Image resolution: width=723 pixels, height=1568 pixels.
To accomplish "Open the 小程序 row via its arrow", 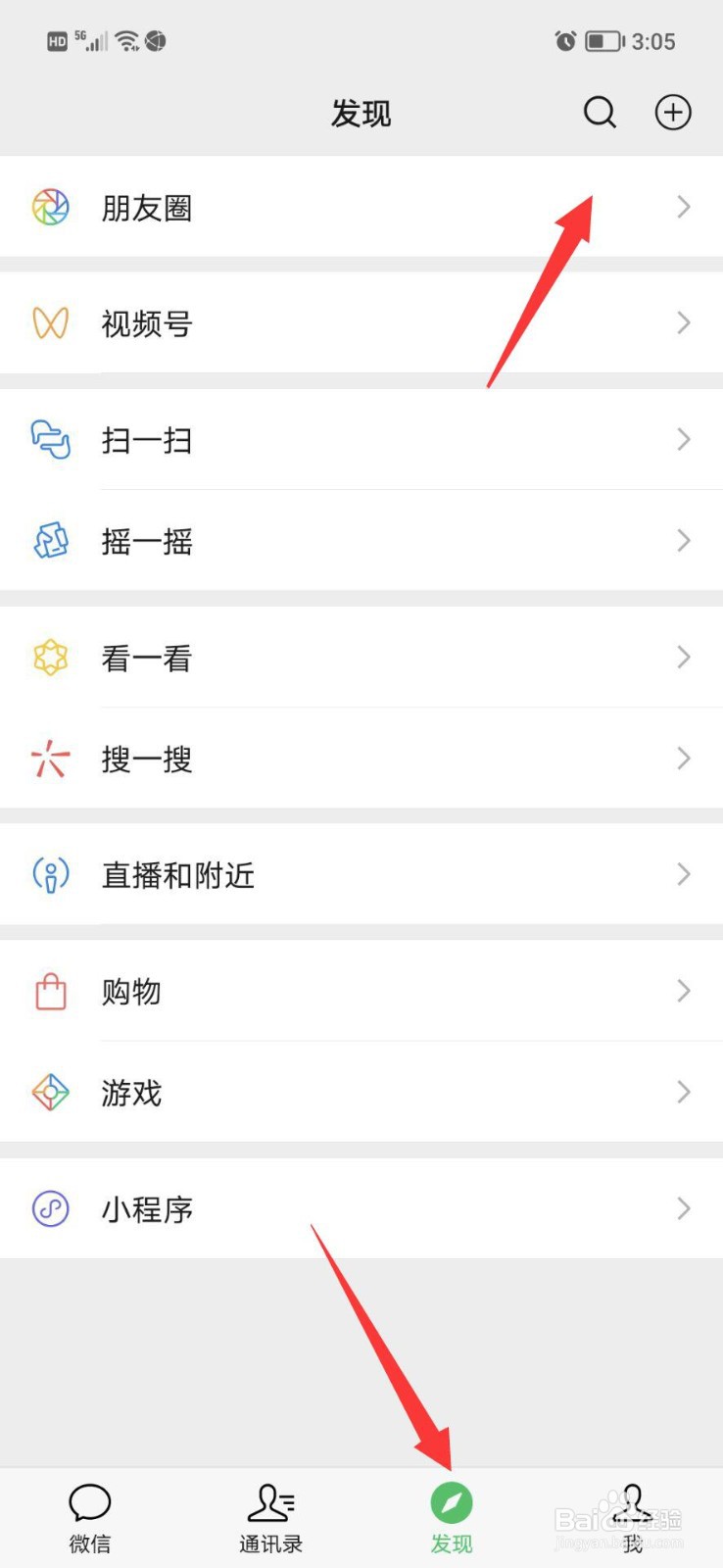I will [x=683, y=1209].
